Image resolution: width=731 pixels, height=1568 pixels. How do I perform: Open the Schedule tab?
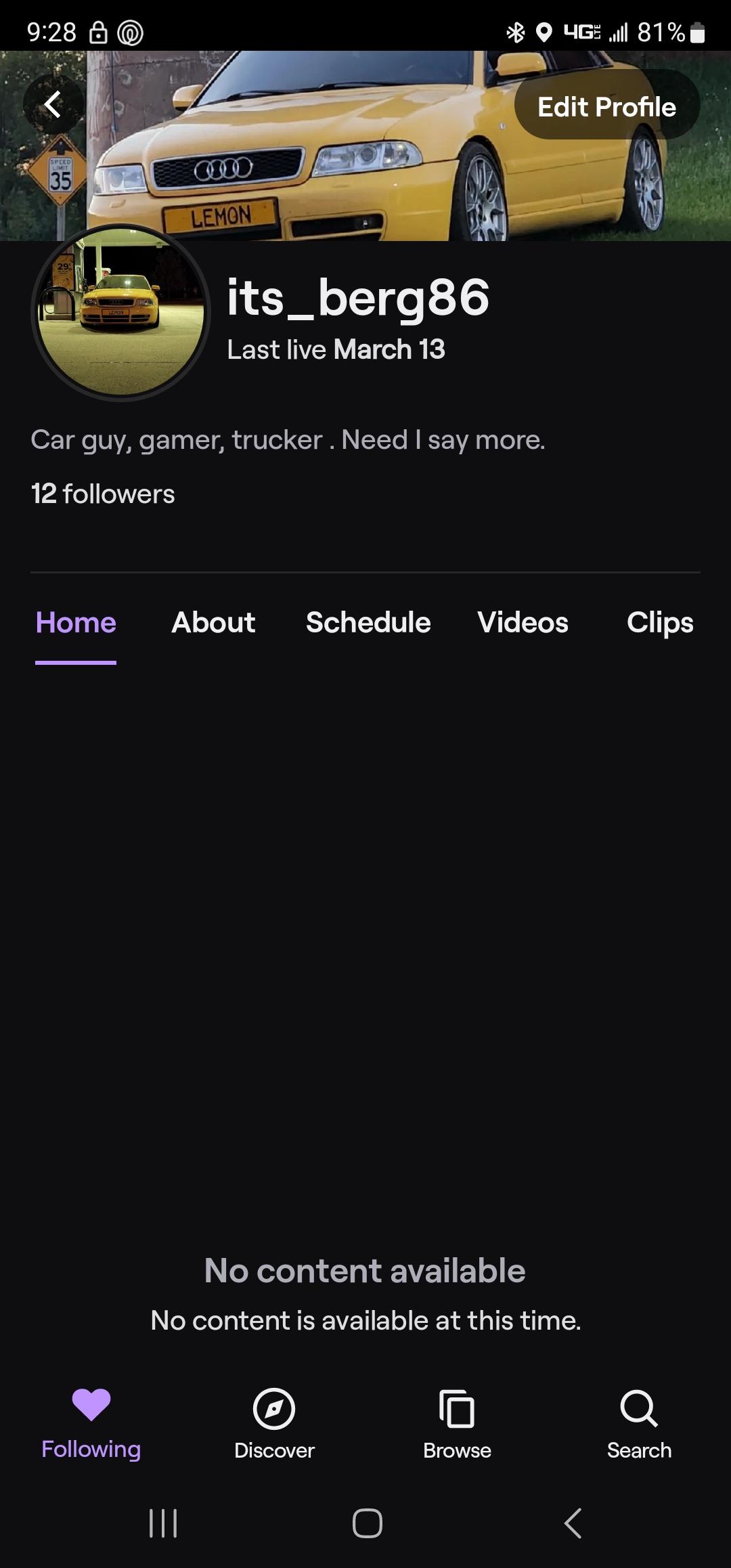pyautogui.click(x=368, y=622)
